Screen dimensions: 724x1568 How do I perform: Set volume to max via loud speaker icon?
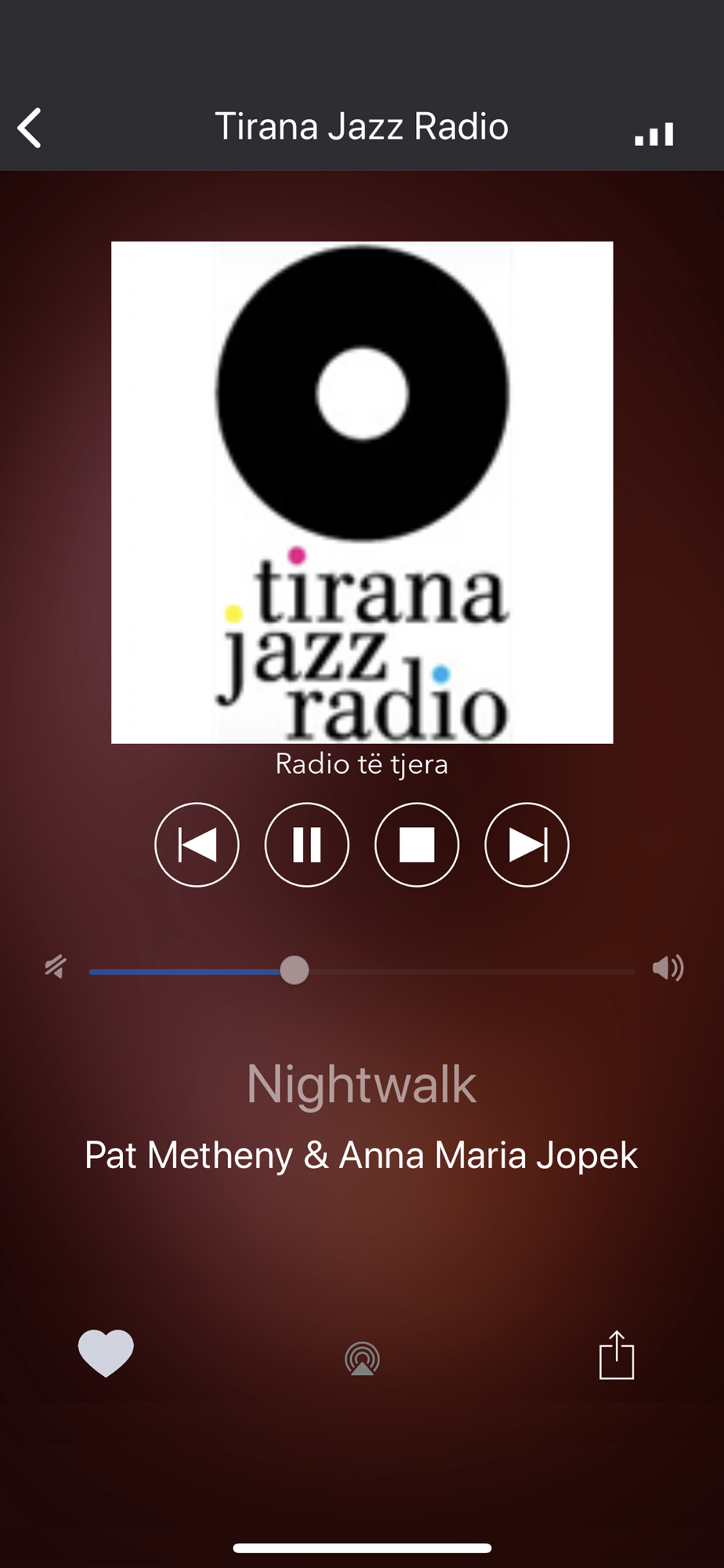(668, 968)
